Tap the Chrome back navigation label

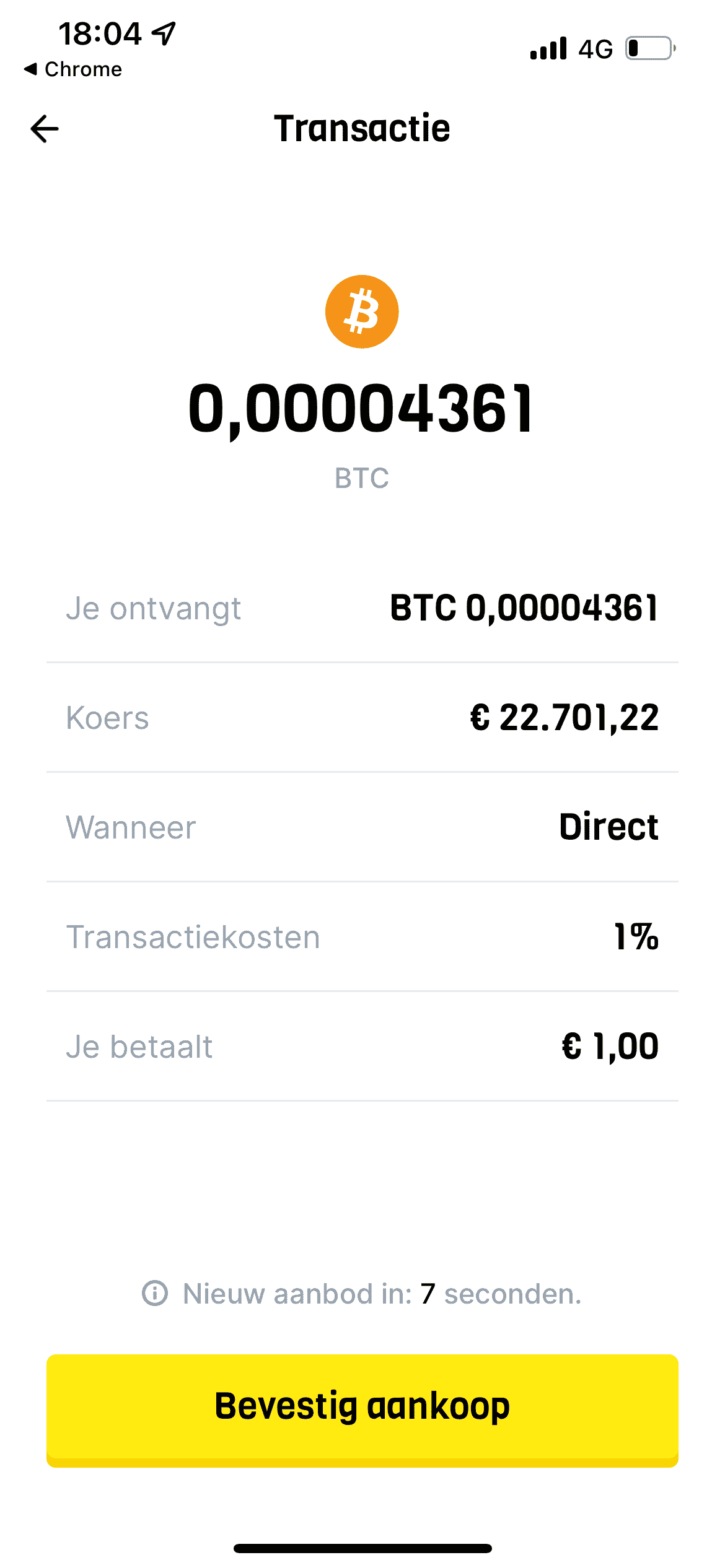point(72,69)
